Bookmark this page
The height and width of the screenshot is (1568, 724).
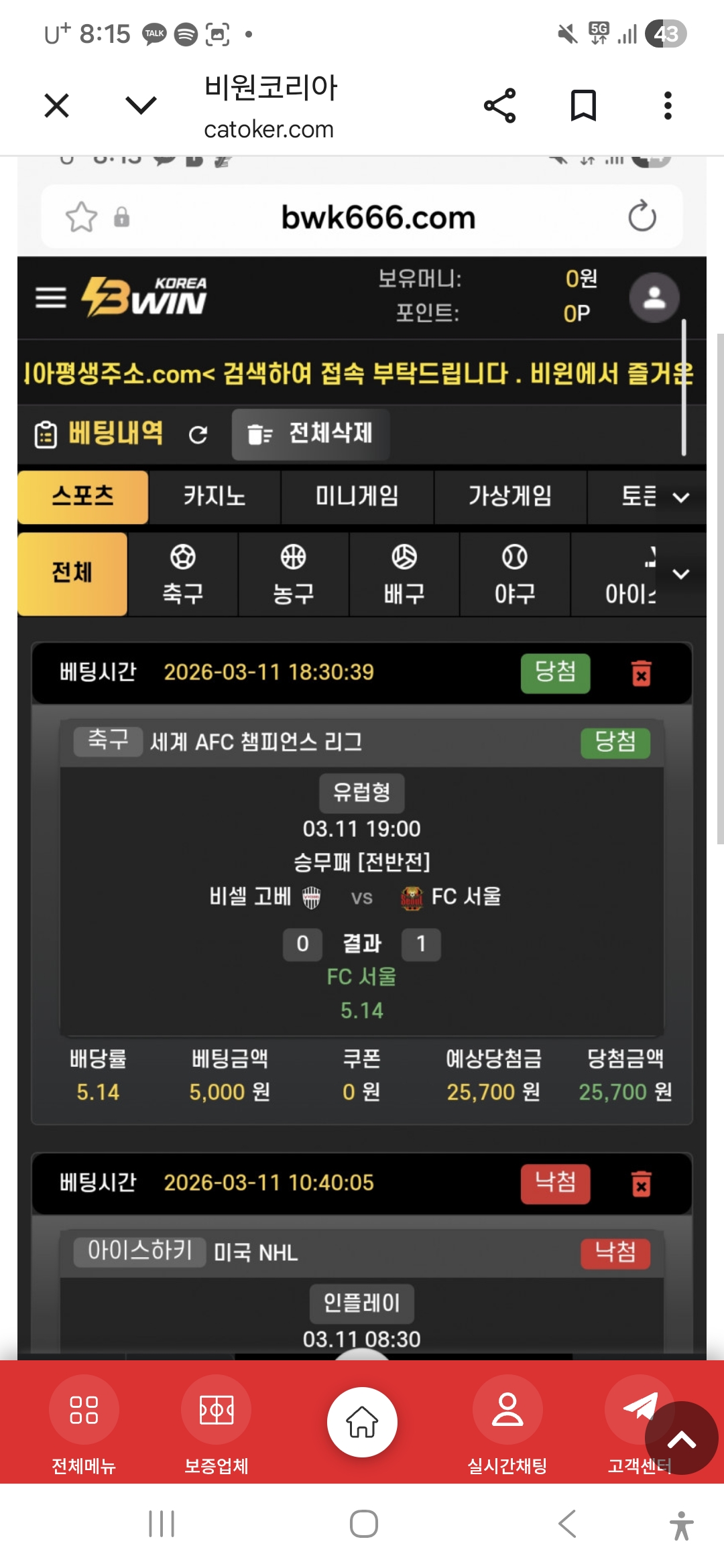pyautogui.click(x=583, y=105)
